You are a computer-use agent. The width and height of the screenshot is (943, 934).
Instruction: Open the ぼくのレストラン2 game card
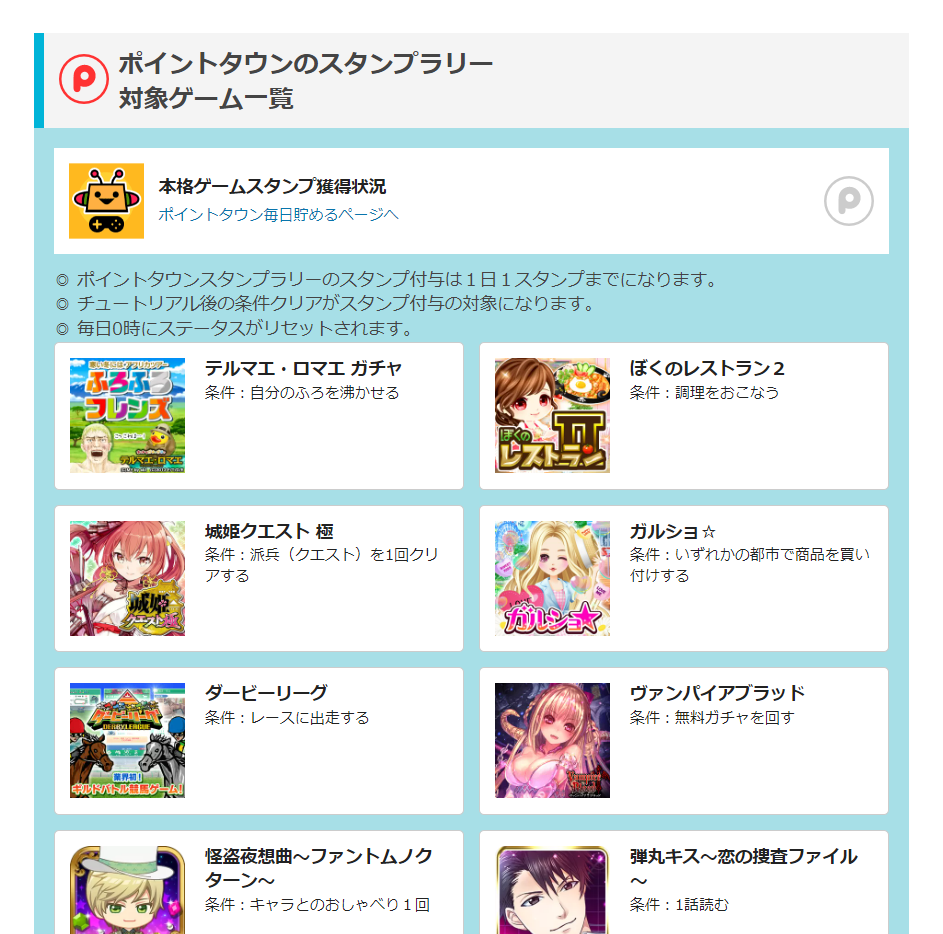(x=684, y=416)
